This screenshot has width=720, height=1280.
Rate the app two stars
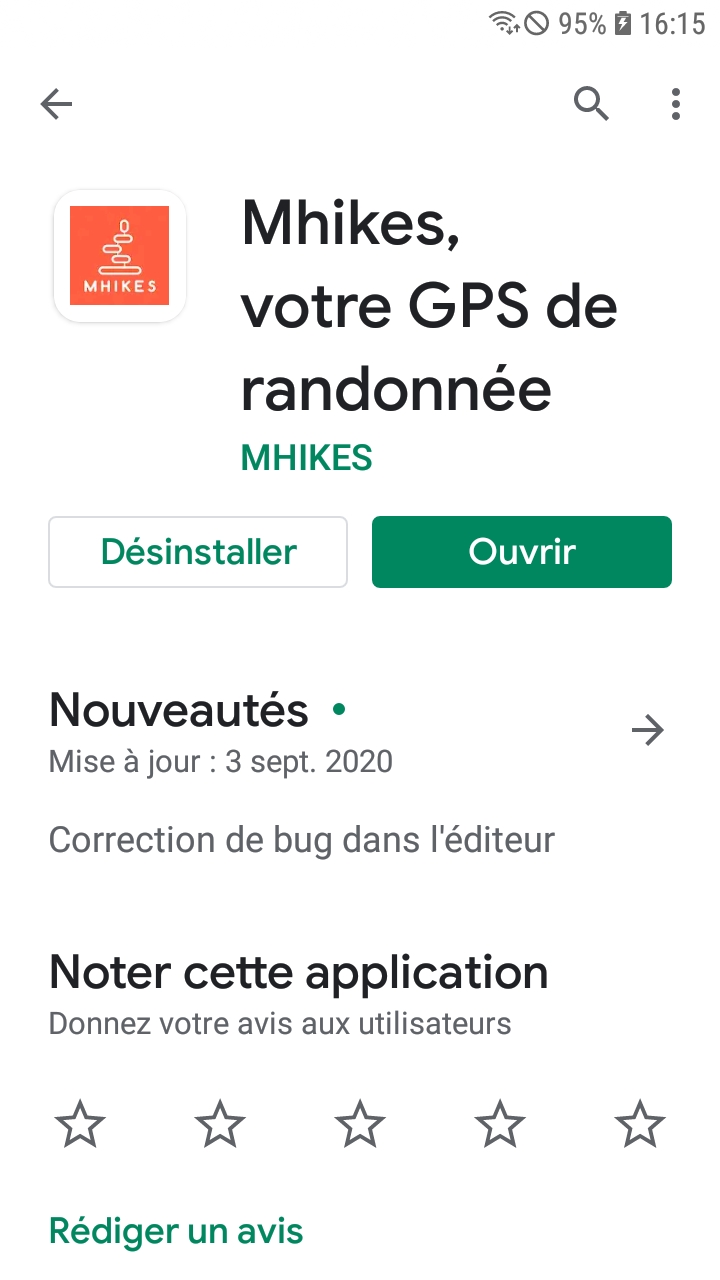click(220, 1123)
